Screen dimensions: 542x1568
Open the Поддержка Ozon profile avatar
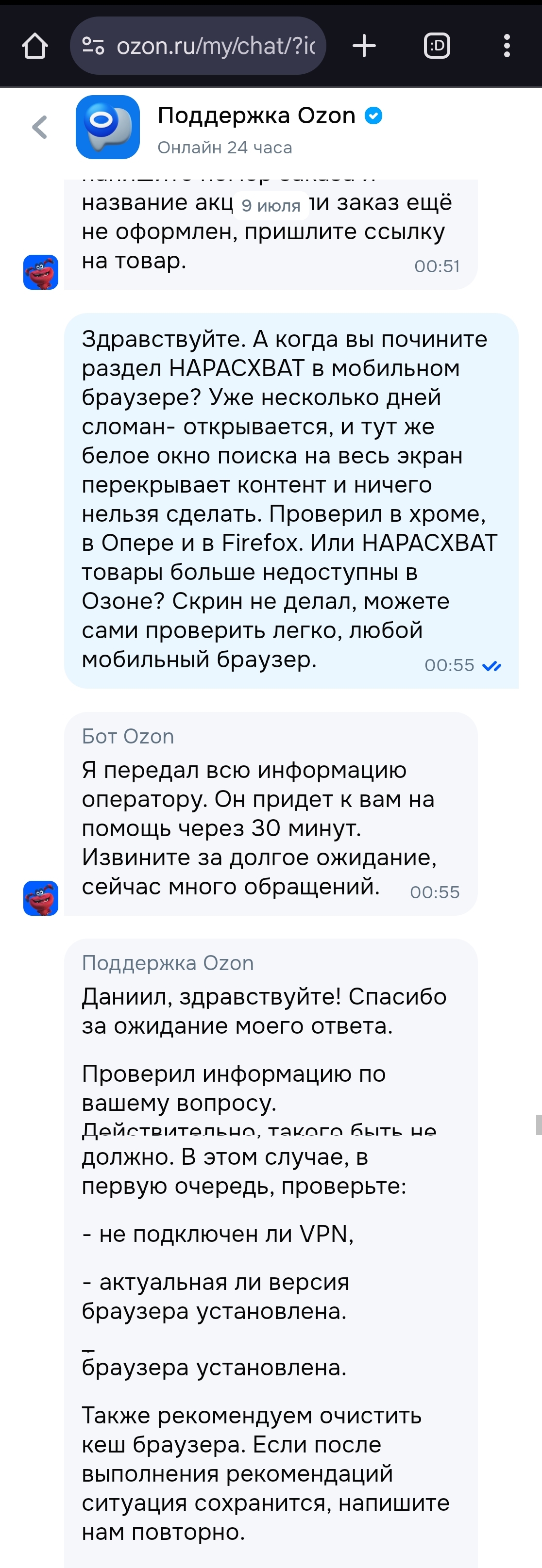(108, 127)
